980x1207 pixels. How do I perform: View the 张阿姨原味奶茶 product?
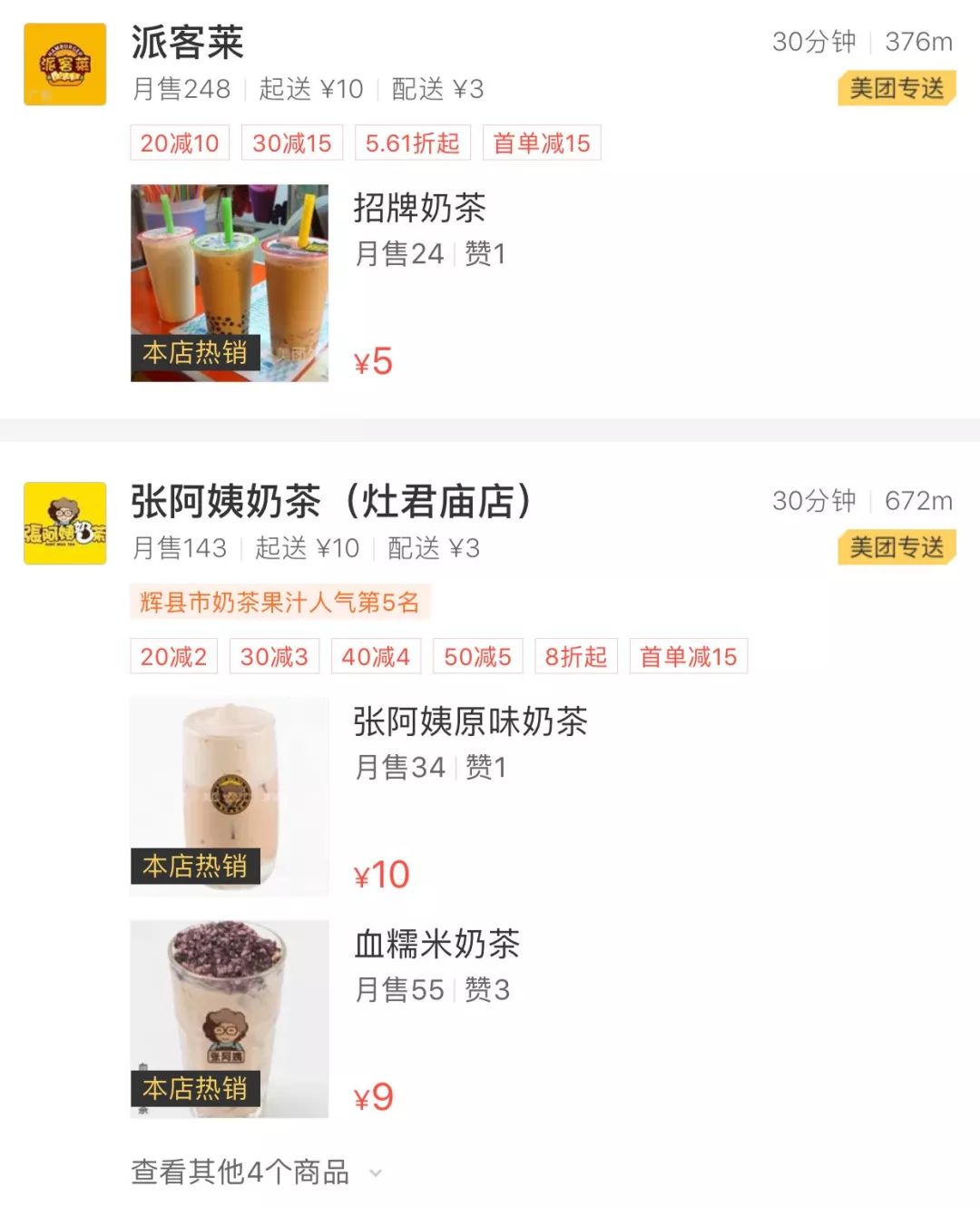coord(470,722)
